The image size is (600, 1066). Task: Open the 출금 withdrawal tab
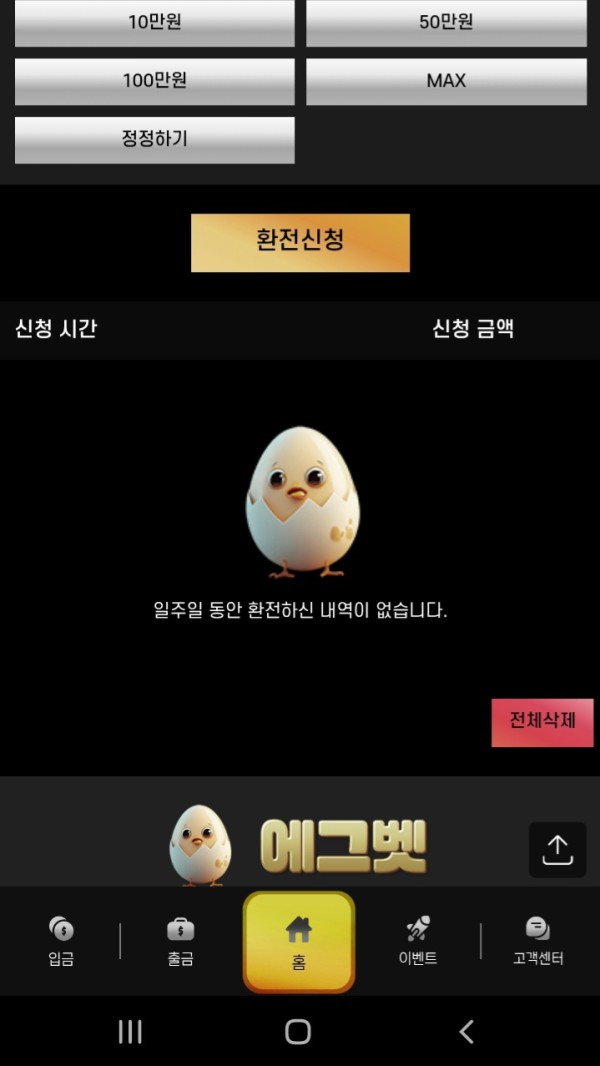pyautogui.click(x=180, y=941)
